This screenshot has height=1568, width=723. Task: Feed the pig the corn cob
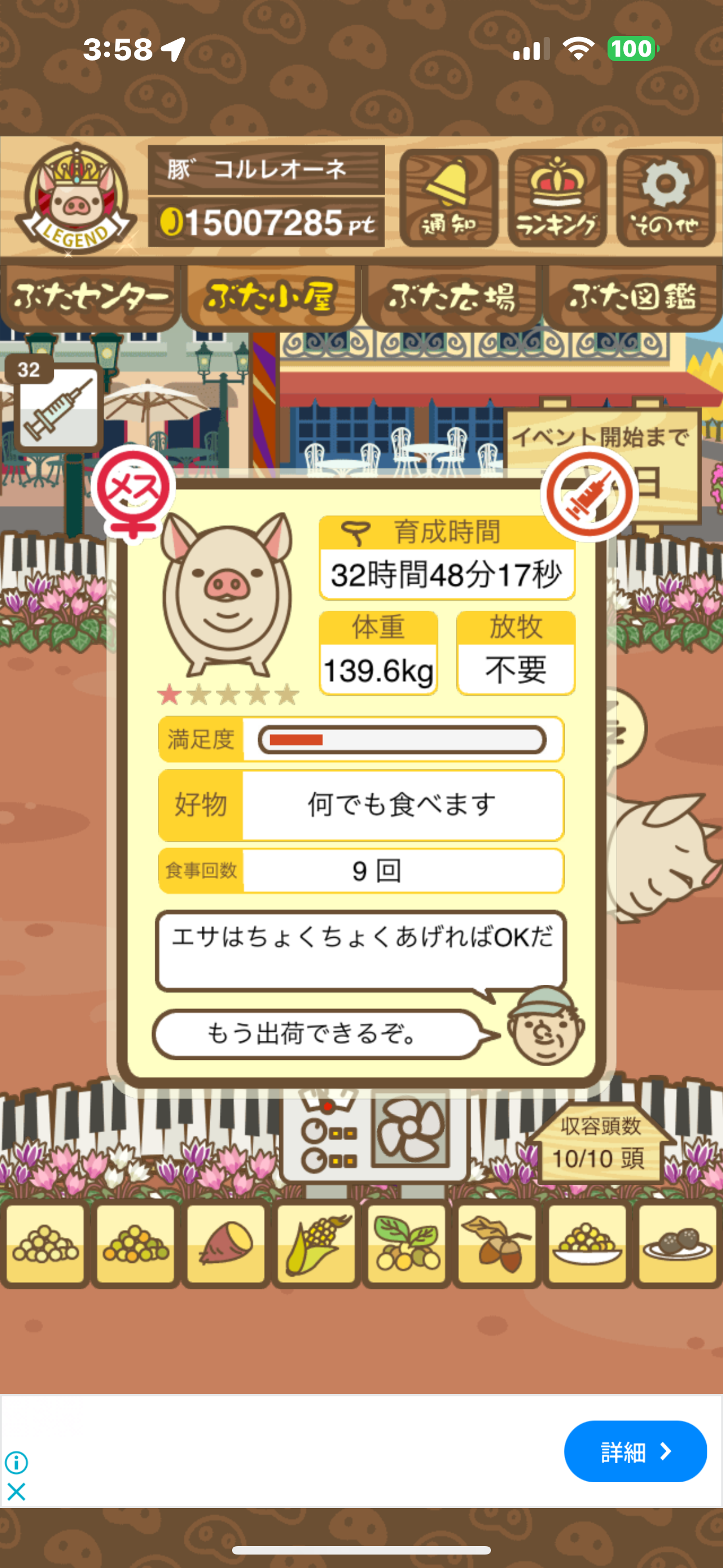click(x=317, y=1246)
